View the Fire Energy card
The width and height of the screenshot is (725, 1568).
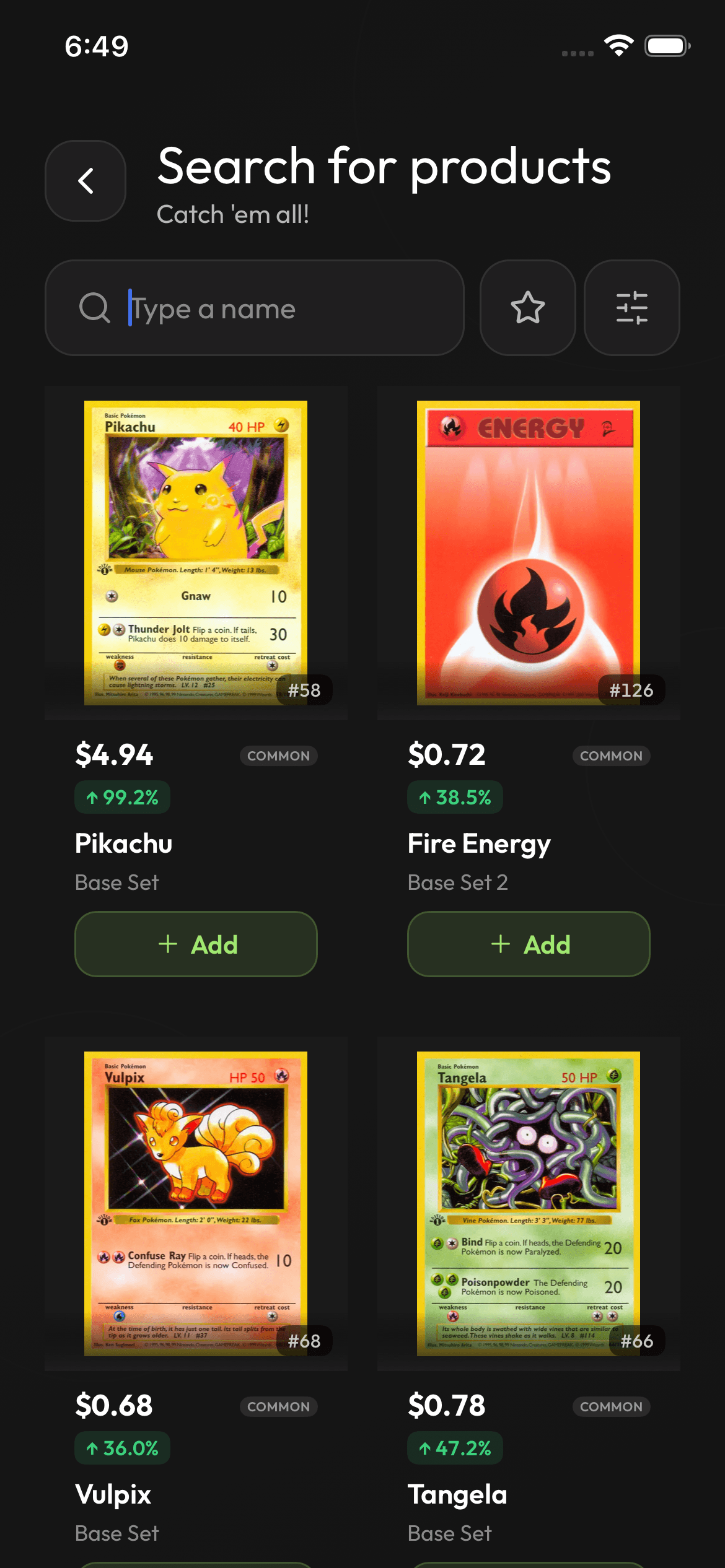click(x=528, y=552)
